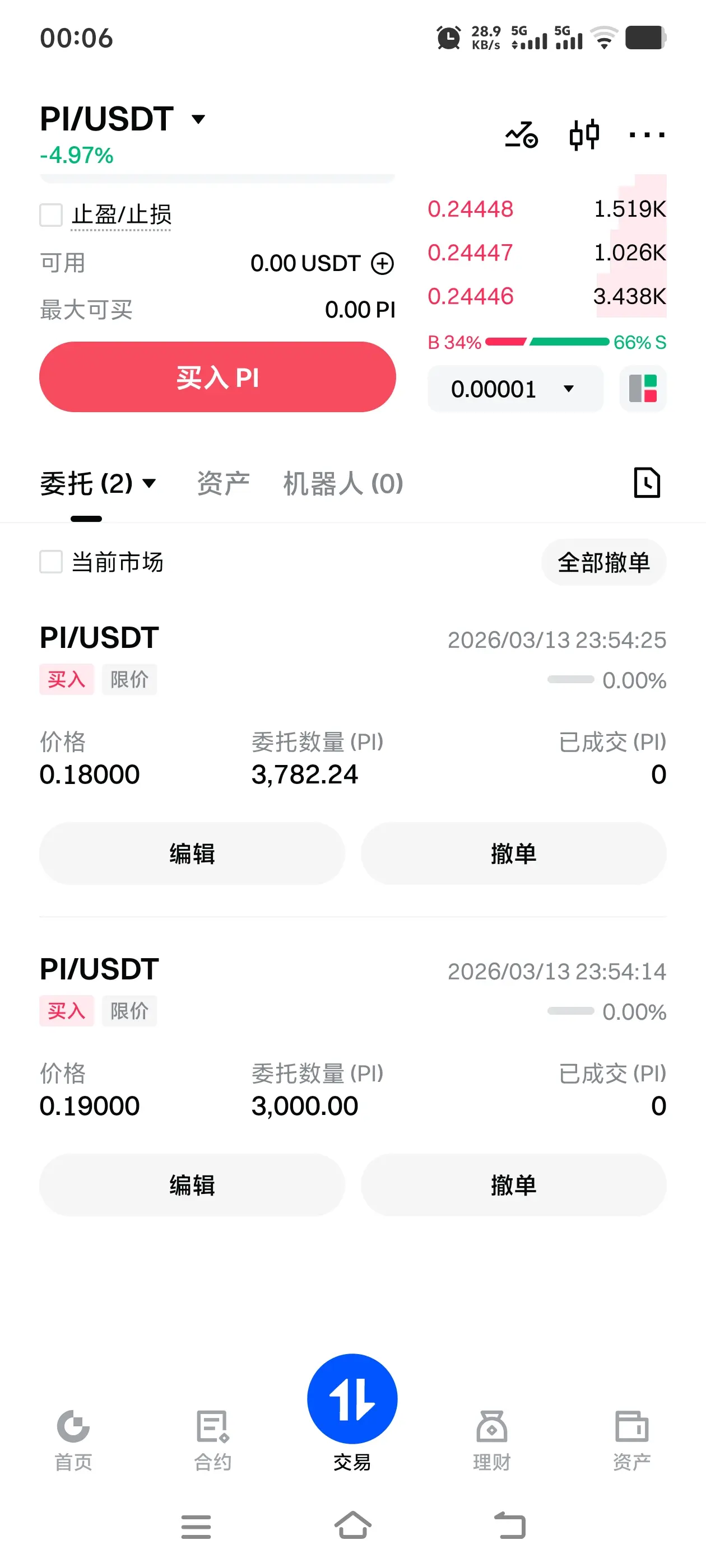Screen dimensions: 706x1568
Task: Cancel the order priced at 0.18000
Action: (x=513, y=853)
